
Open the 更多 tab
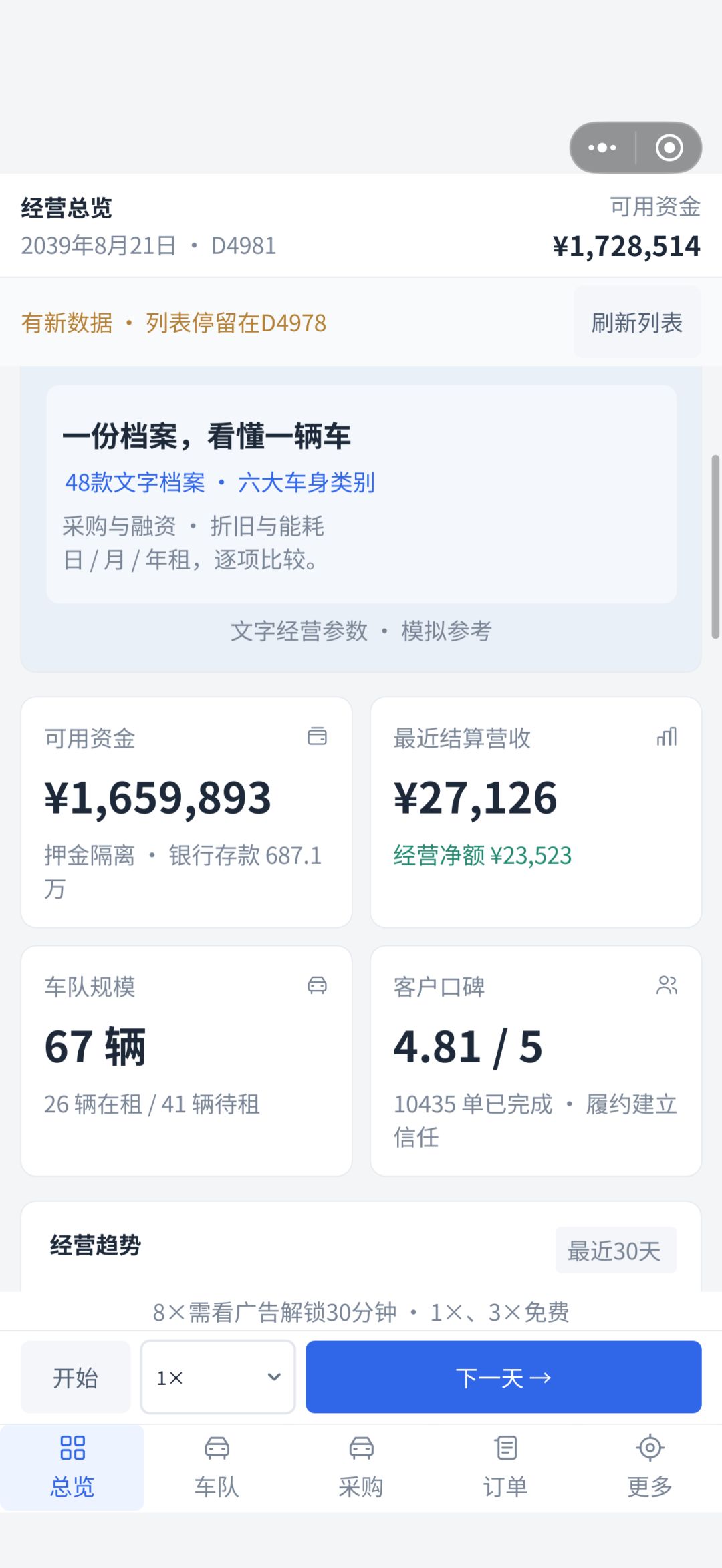[650, 1468]
